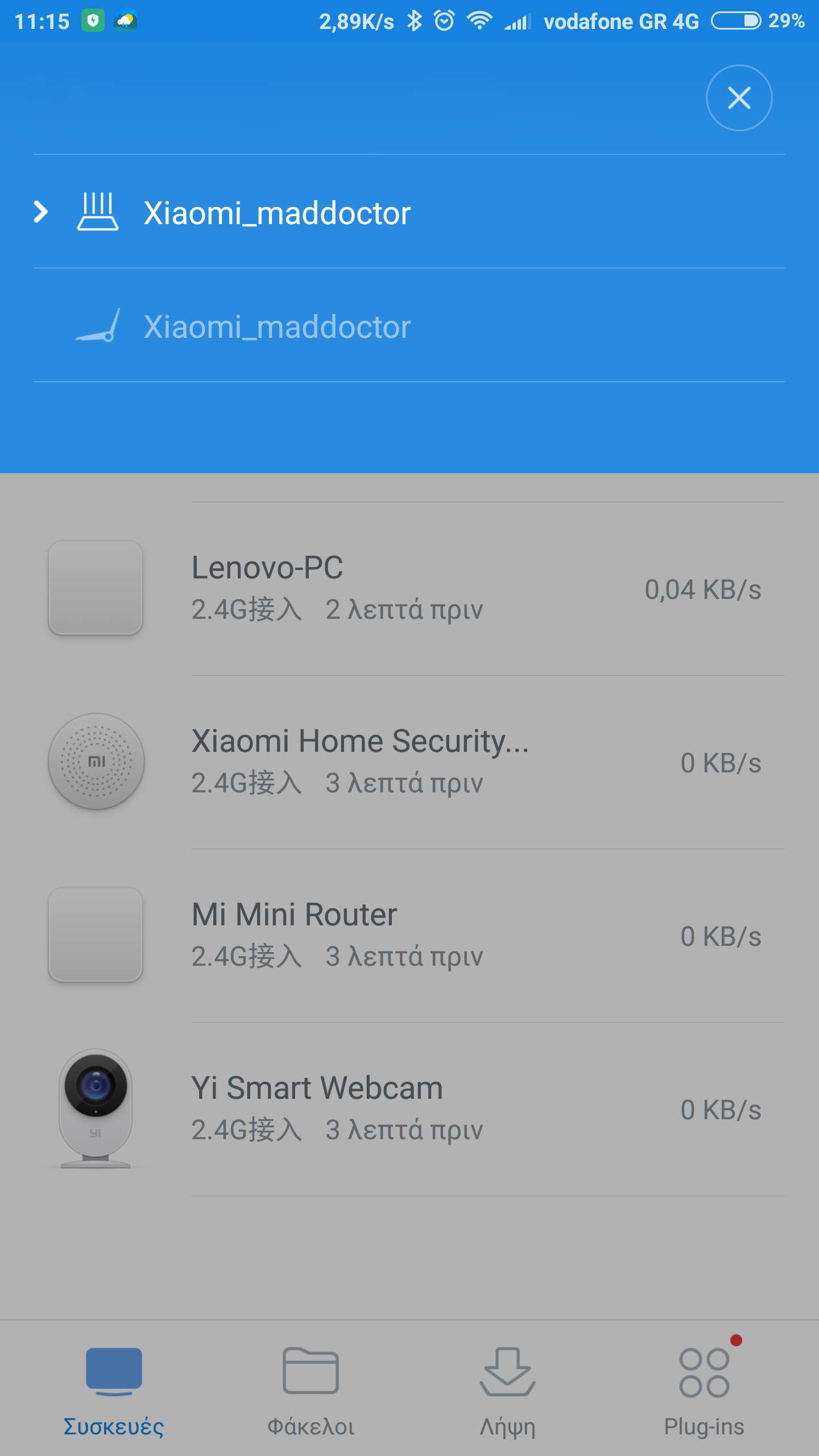
Task: Select the active Xiaomi_maddoctor router with antennas
Action: pyautogui.click(x=277, y=213)
